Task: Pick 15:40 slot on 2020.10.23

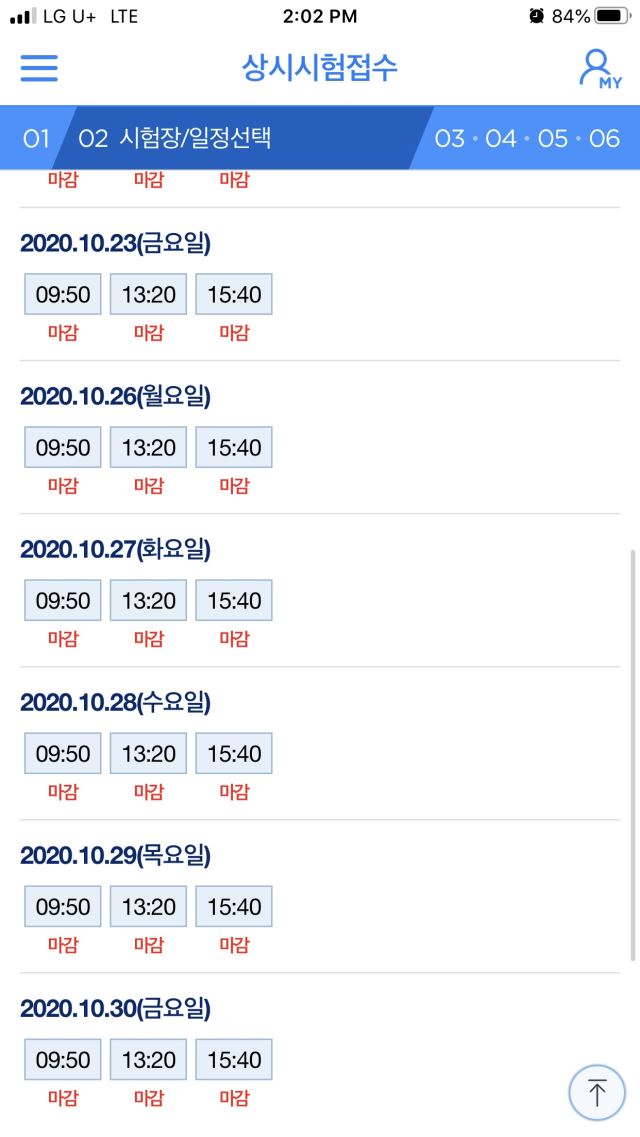Action: pyautogui.click(x=234, y=294)
